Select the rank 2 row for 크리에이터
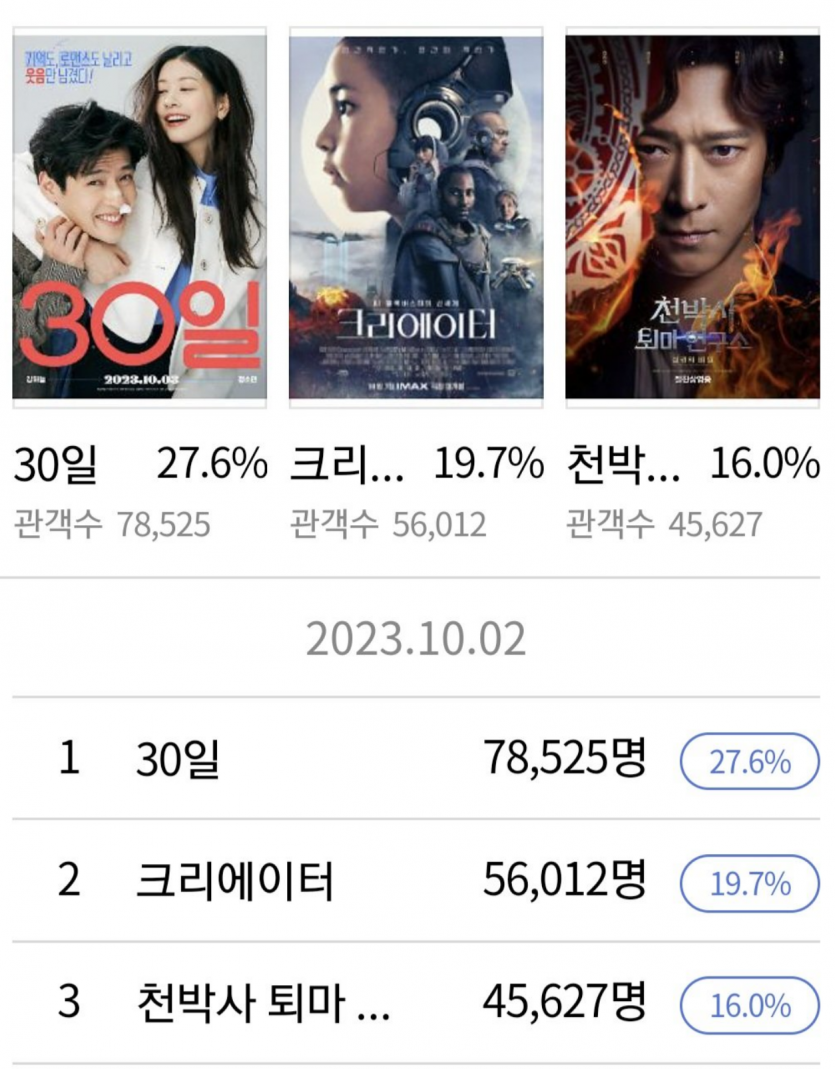This screenshot has height=1069, width=835. (x=416, y=882)
